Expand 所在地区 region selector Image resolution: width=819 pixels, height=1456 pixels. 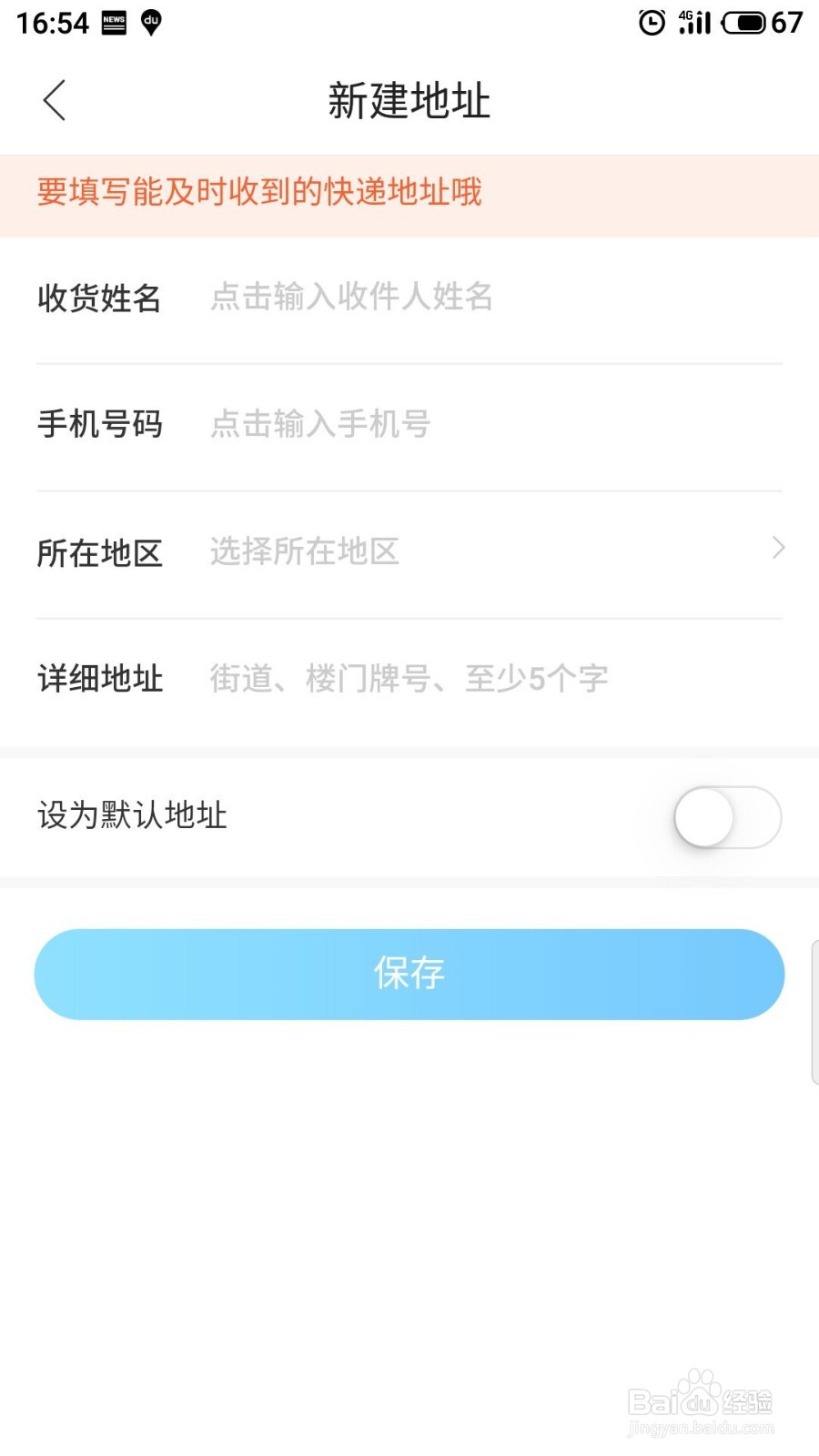point(409,551)
